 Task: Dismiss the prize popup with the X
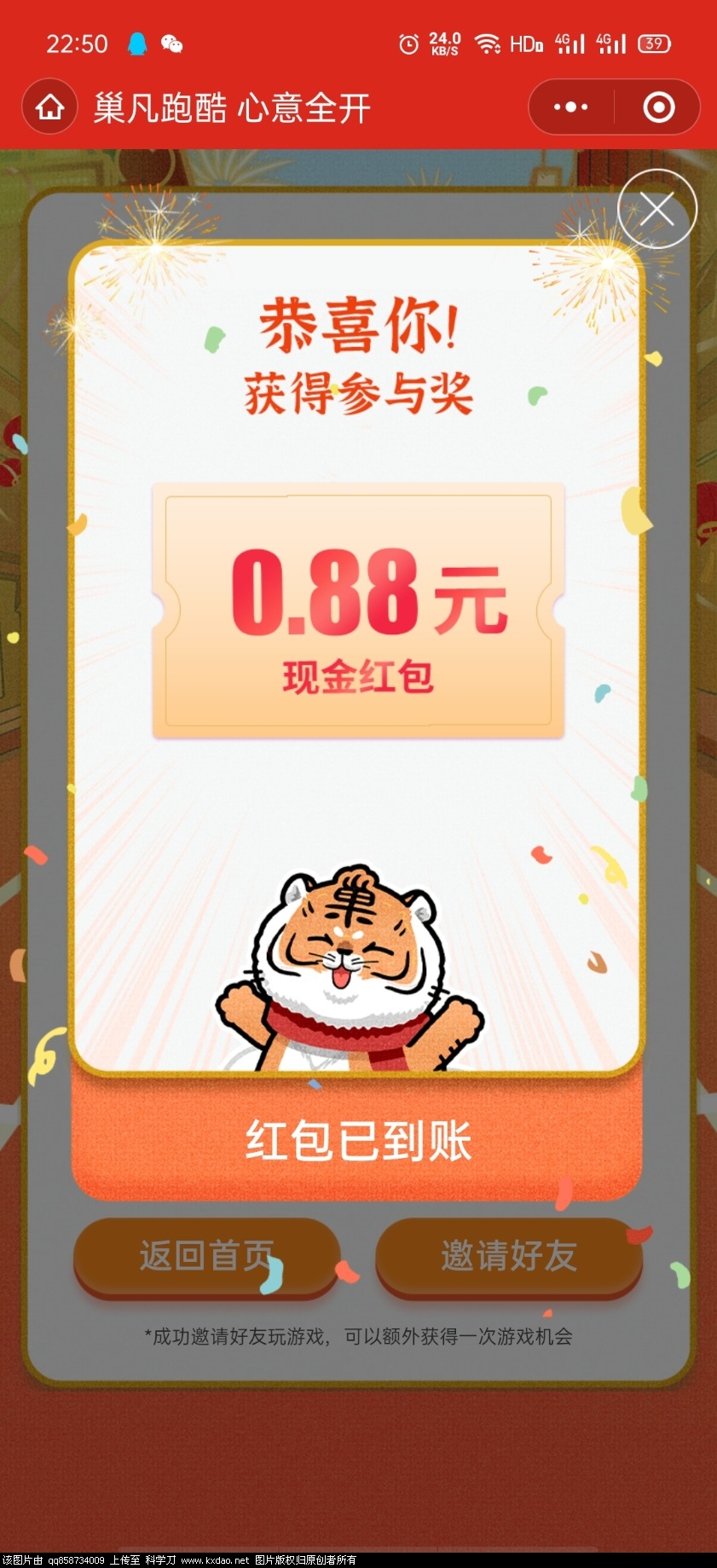[656, 209]
